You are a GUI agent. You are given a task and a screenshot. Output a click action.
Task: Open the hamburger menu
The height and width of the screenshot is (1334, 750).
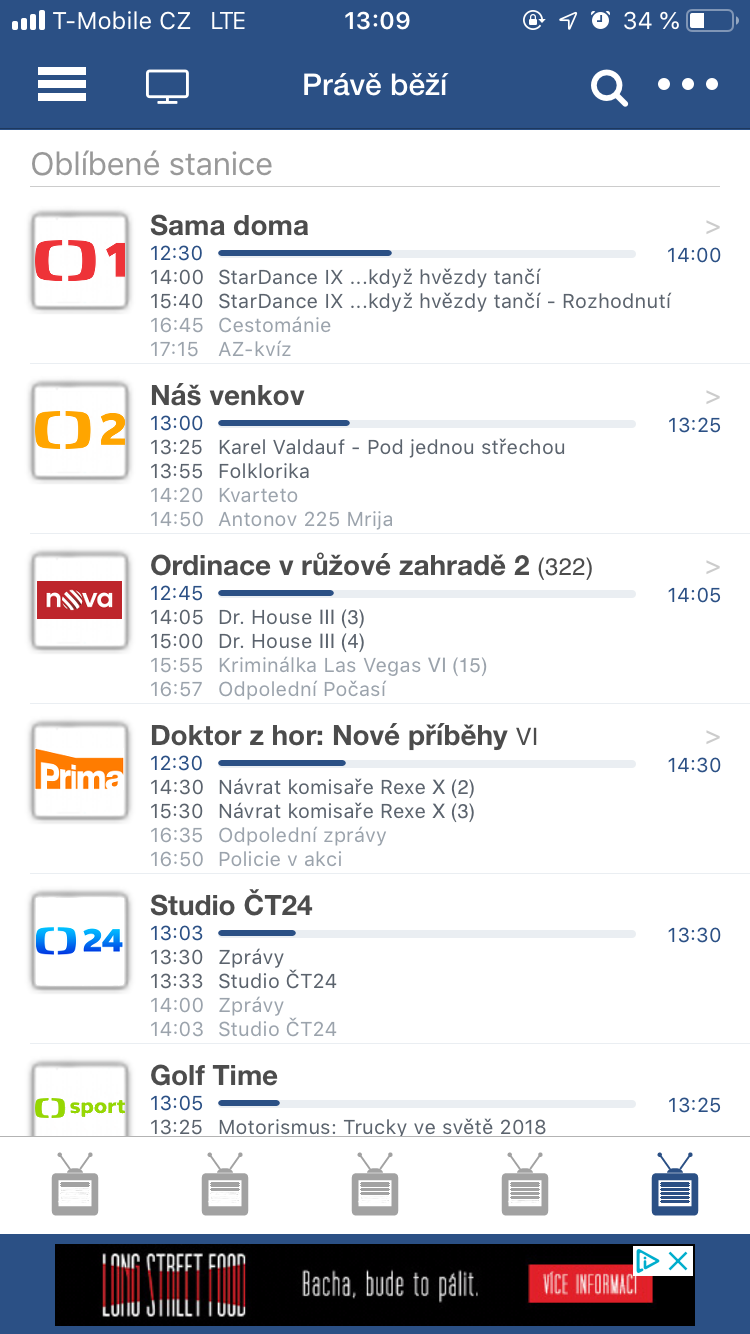tap(62, 85)
